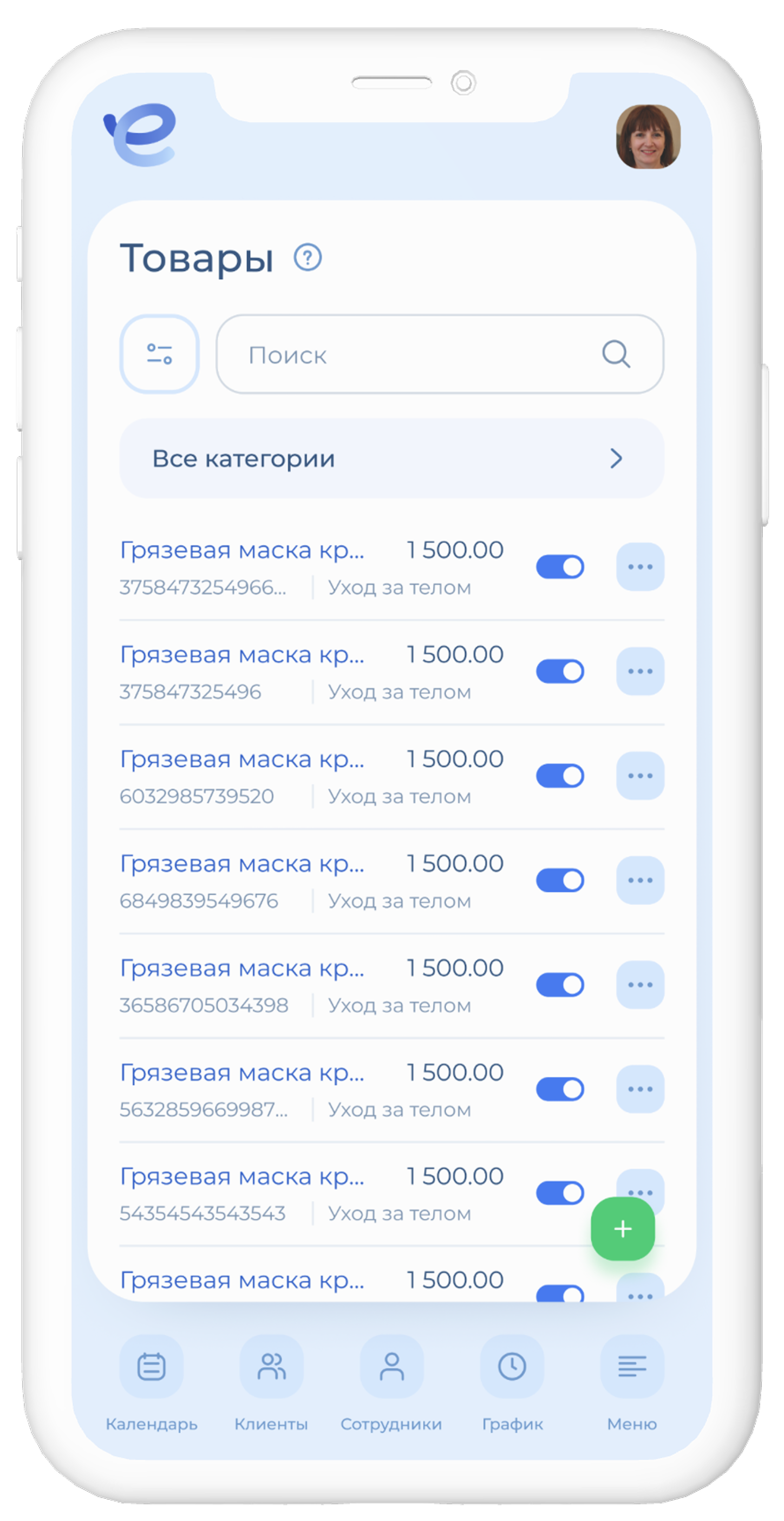Open the filter settings button
This screenshot has height=1521, width=784.
tap(159, 354)
